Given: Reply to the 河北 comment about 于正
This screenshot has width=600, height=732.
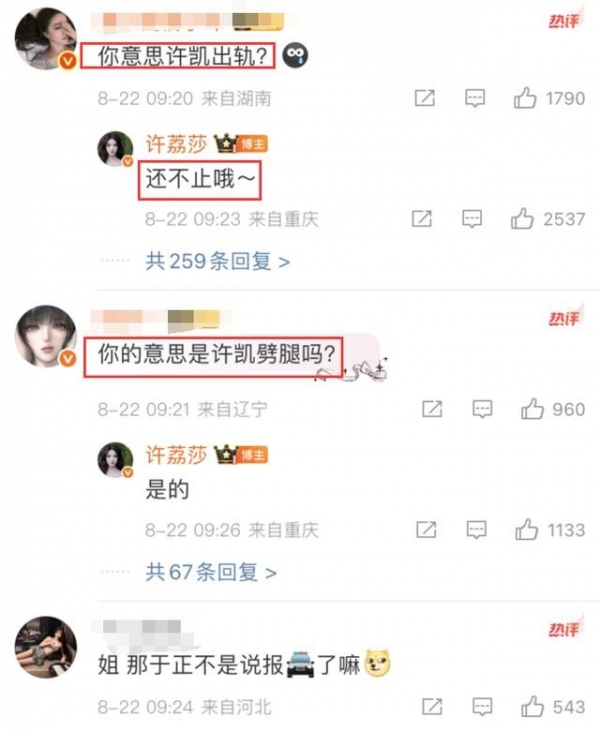Looking at the screenshot, I should click(x=482, y=707).
